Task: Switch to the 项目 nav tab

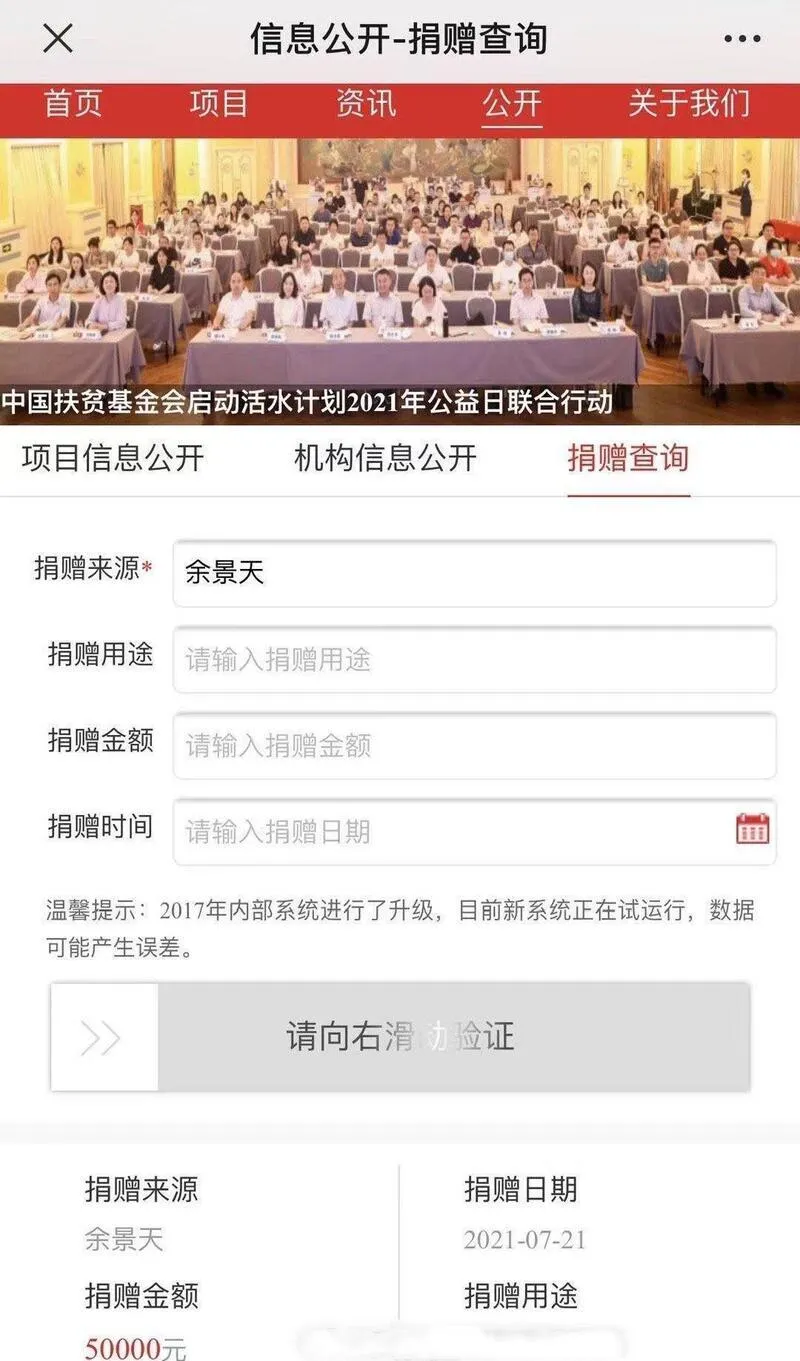Action: click(218, 104)
